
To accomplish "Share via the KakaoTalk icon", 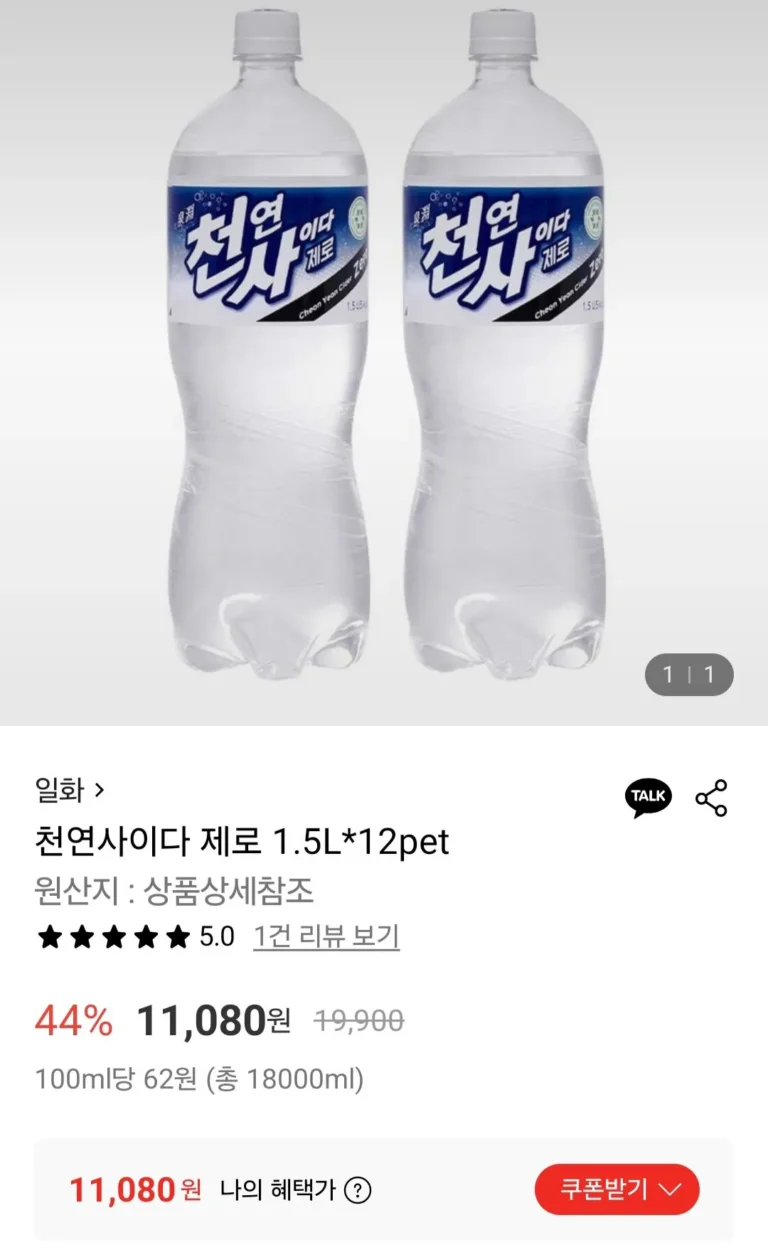I will (x=649, y=797).
